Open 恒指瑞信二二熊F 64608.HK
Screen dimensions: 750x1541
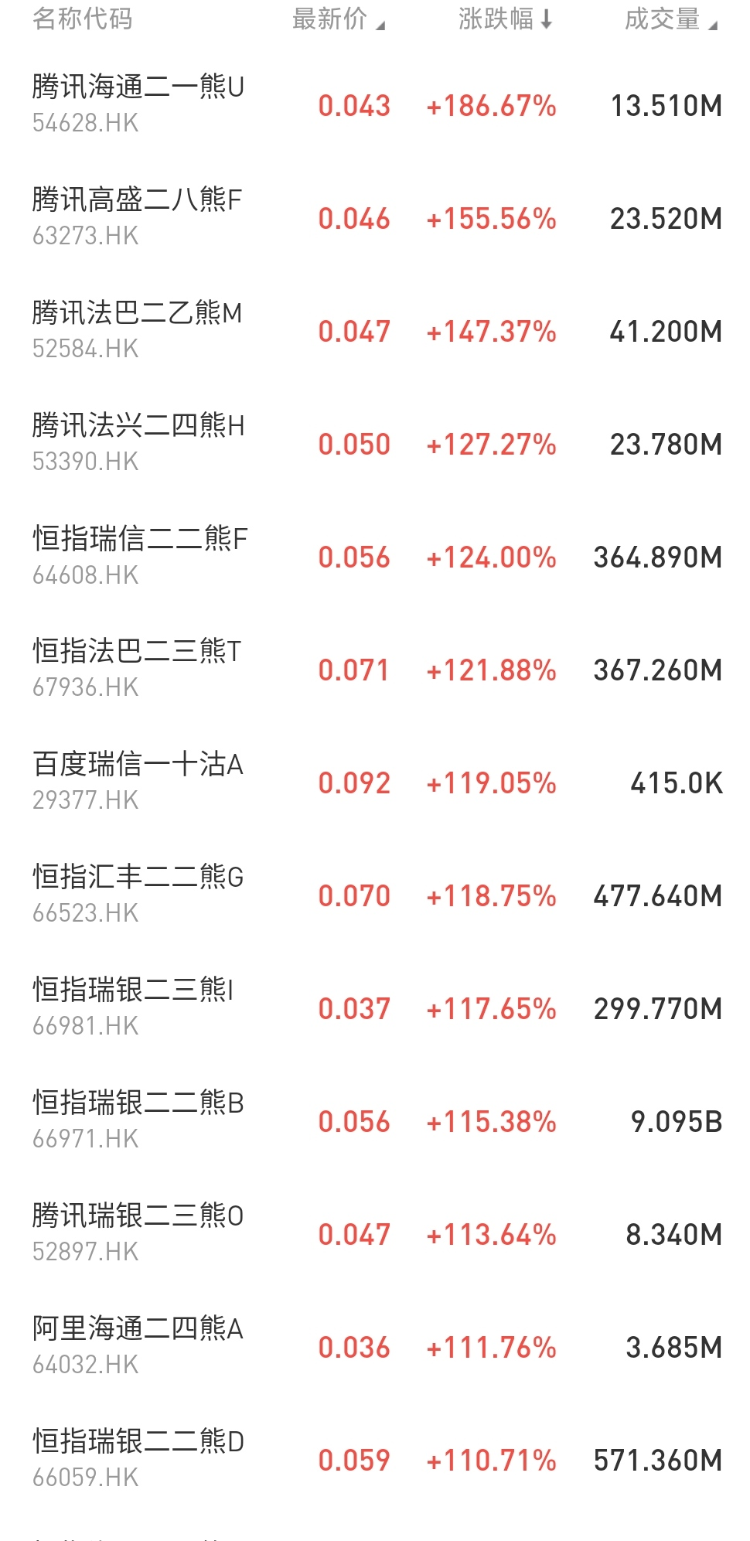(375, 556)
